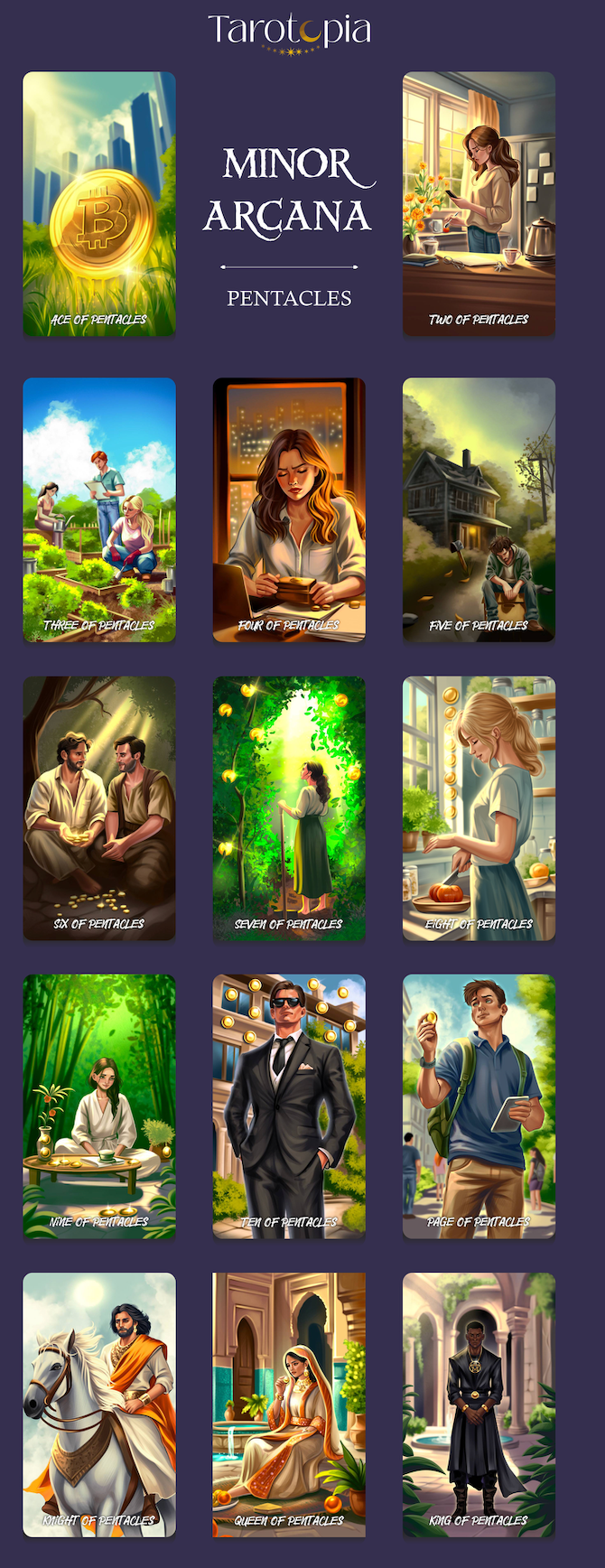
Task: Select the Three of Pentacles card
Action: click(99, 509)
